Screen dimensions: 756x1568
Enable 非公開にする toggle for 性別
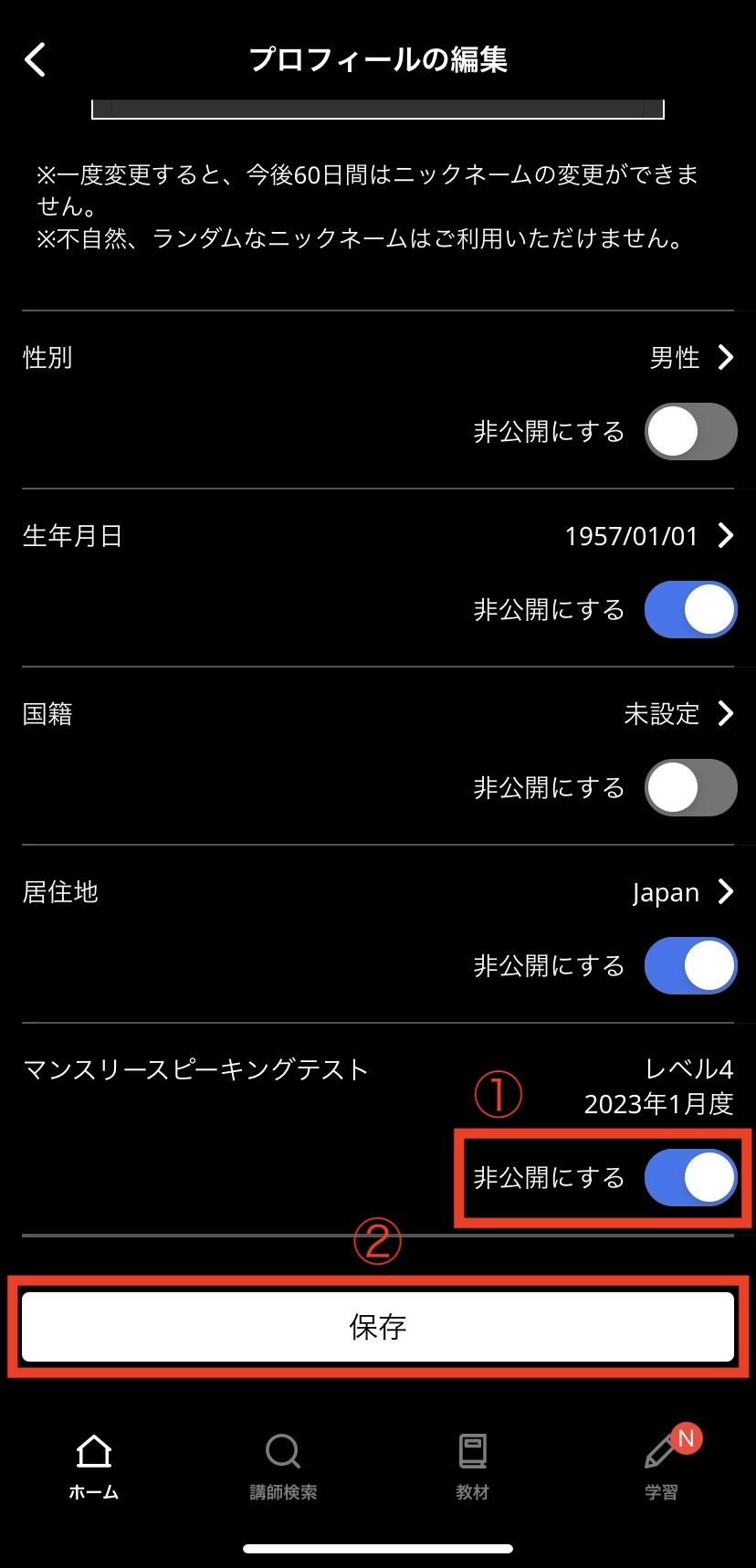(x=690, y=431)
